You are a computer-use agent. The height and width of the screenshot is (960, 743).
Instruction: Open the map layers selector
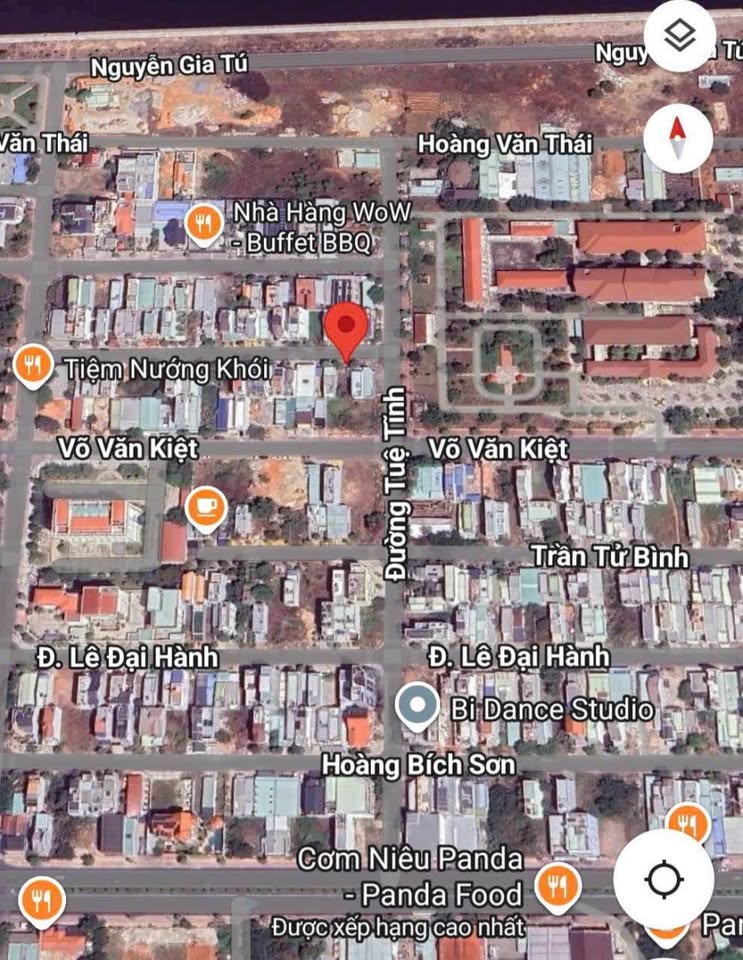click(680, 37)
